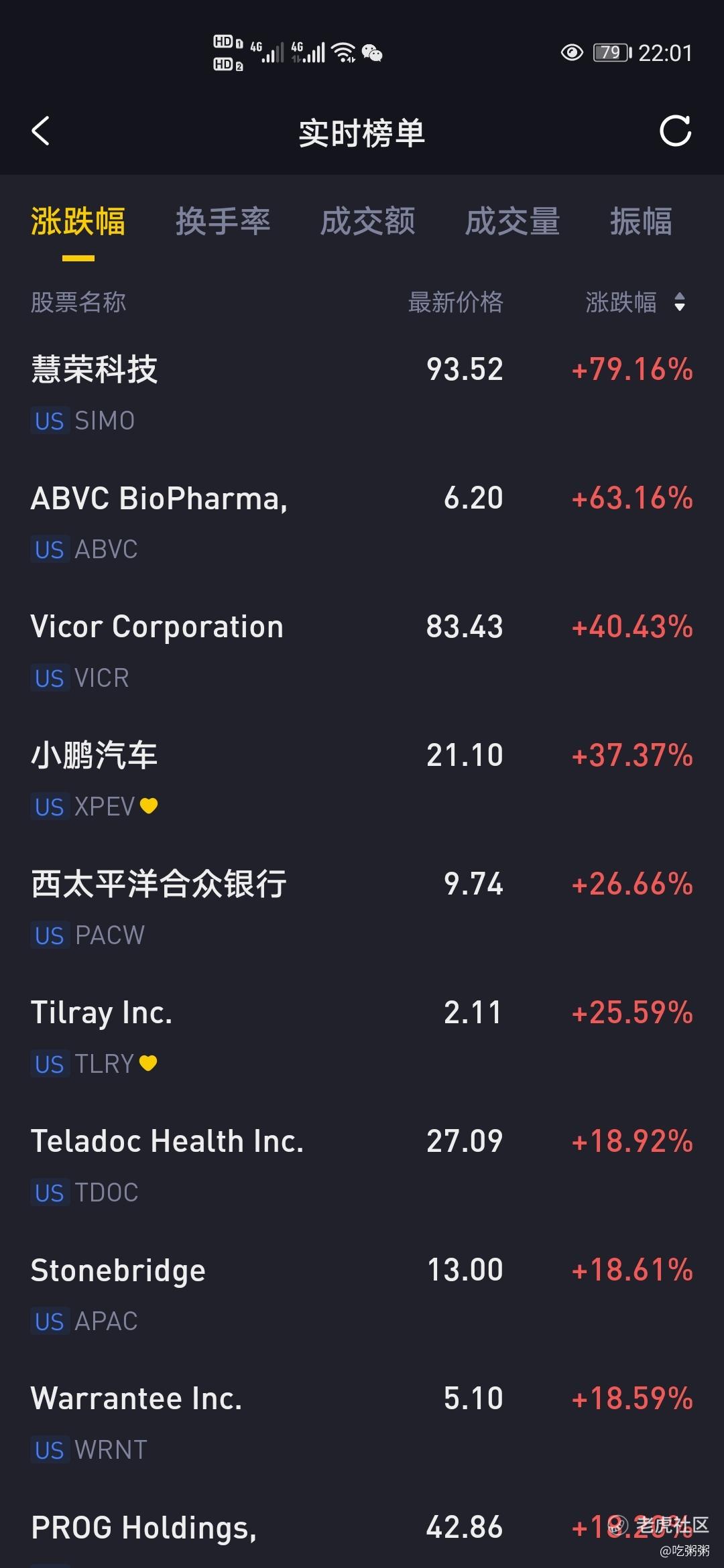Open the 西太平洋合众银行 PACW row
724x1568 pixels.
tap(362, 909)
